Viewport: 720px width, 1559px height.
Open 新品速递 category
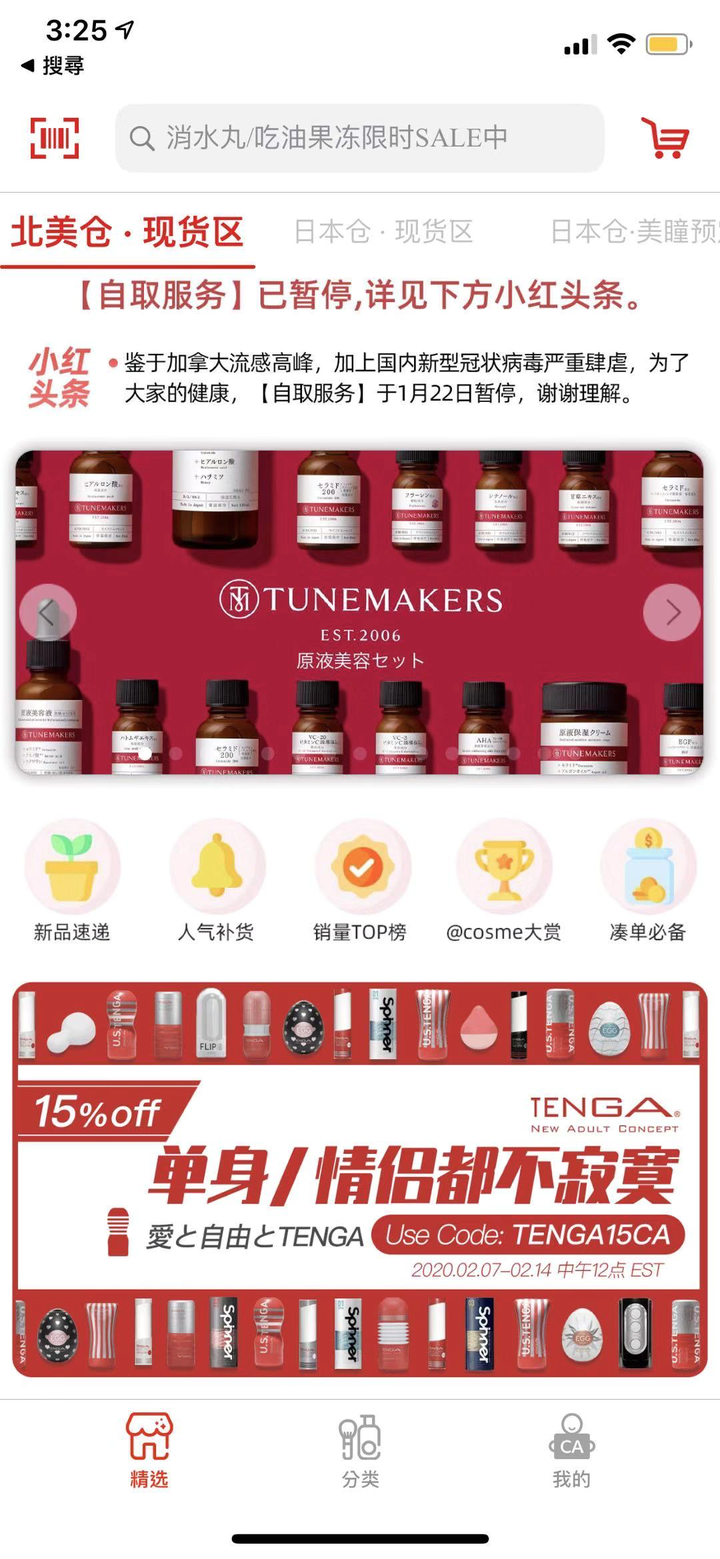pos(72,882)
